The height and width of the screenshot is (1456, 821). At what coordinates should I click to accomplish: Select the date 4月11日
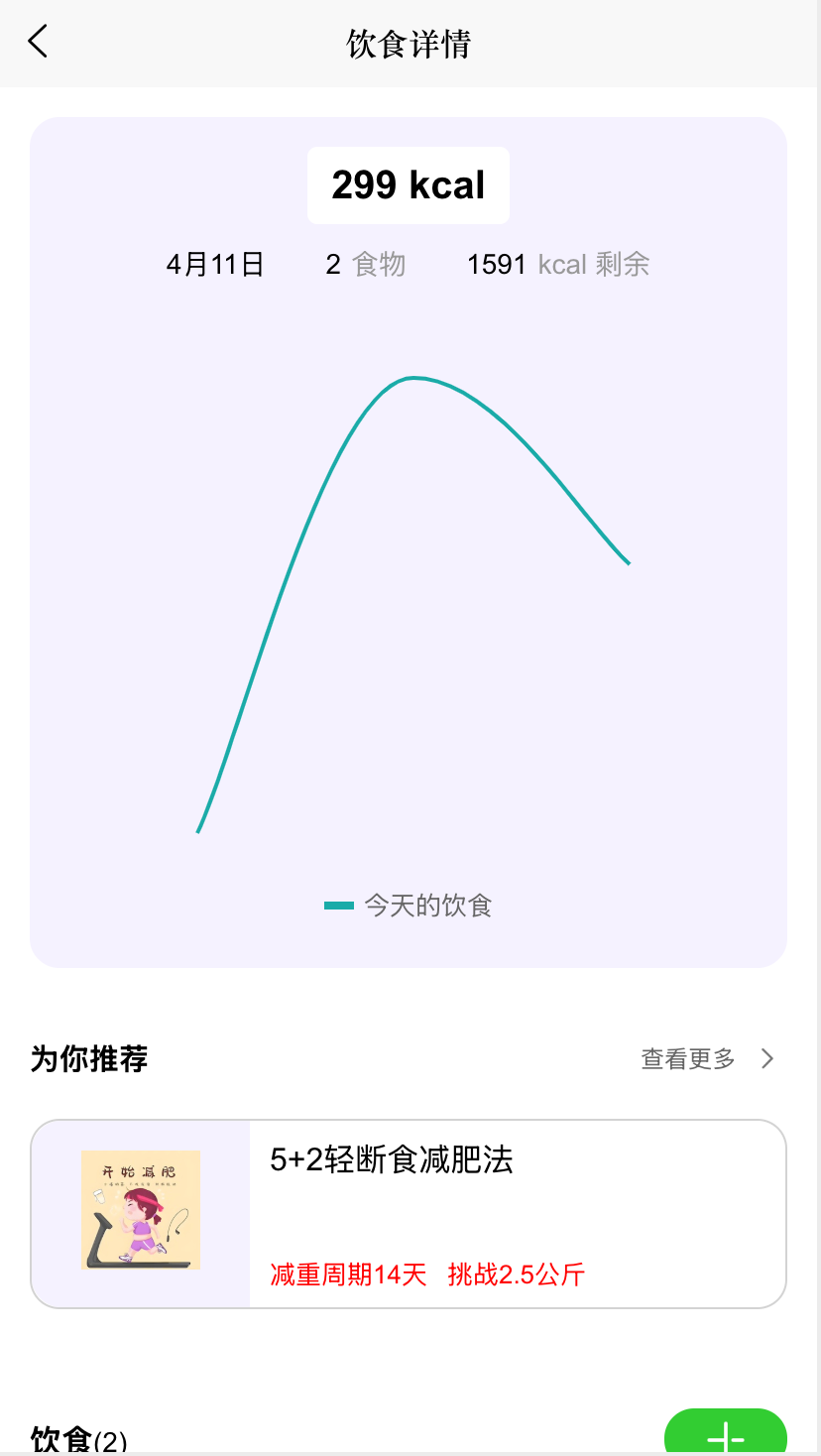pyautogui.click(x=213, y=264)
